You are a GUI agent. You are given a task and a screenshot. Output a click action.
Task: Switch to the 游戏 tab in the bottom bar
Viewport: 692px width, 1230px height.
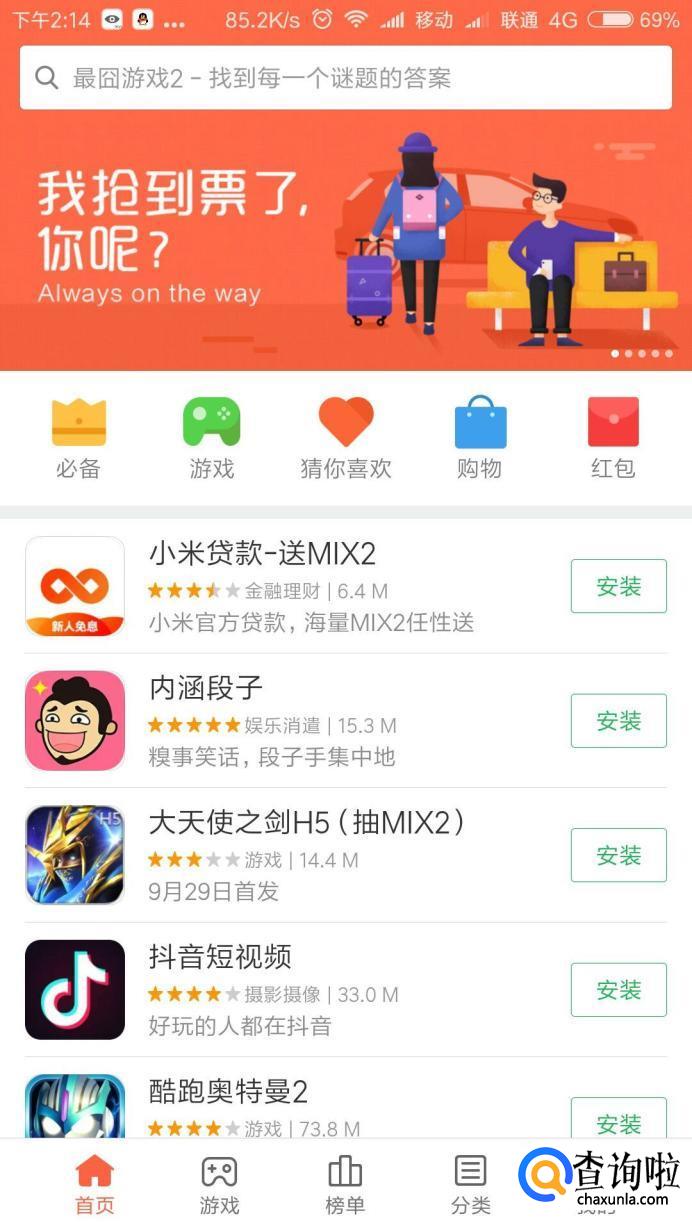point(219,1184)
